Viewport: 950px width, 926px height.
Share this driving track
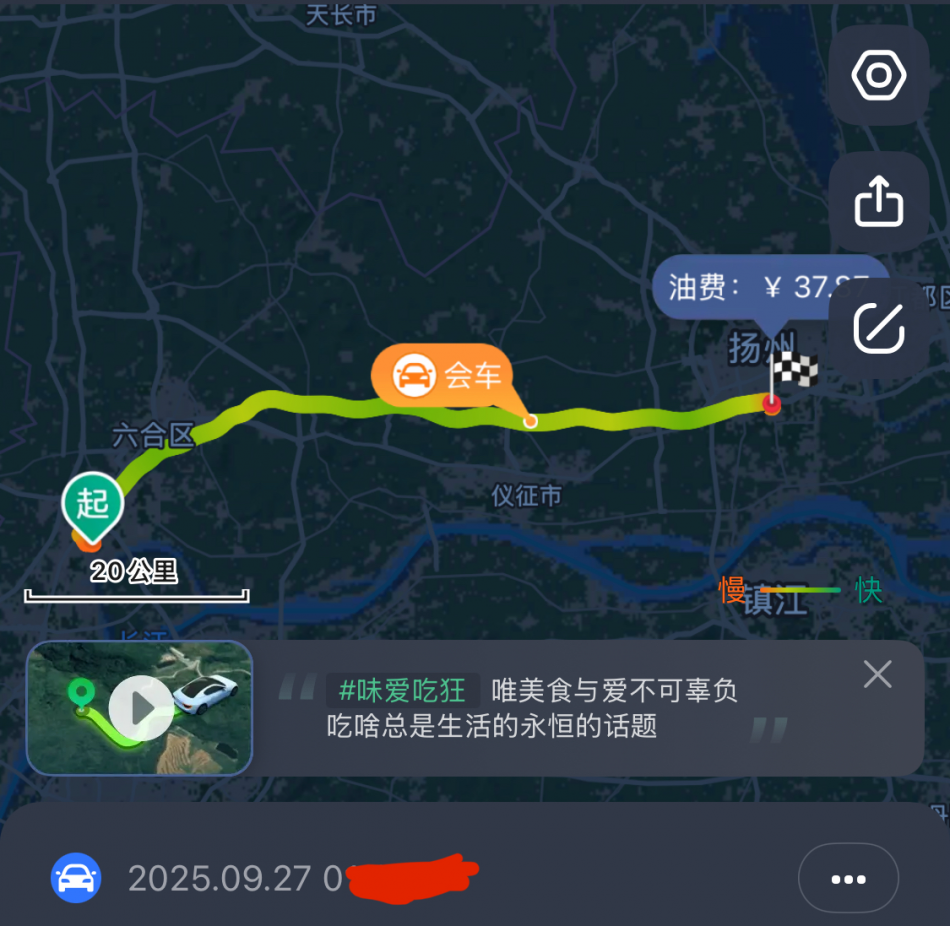click(879, 202)
